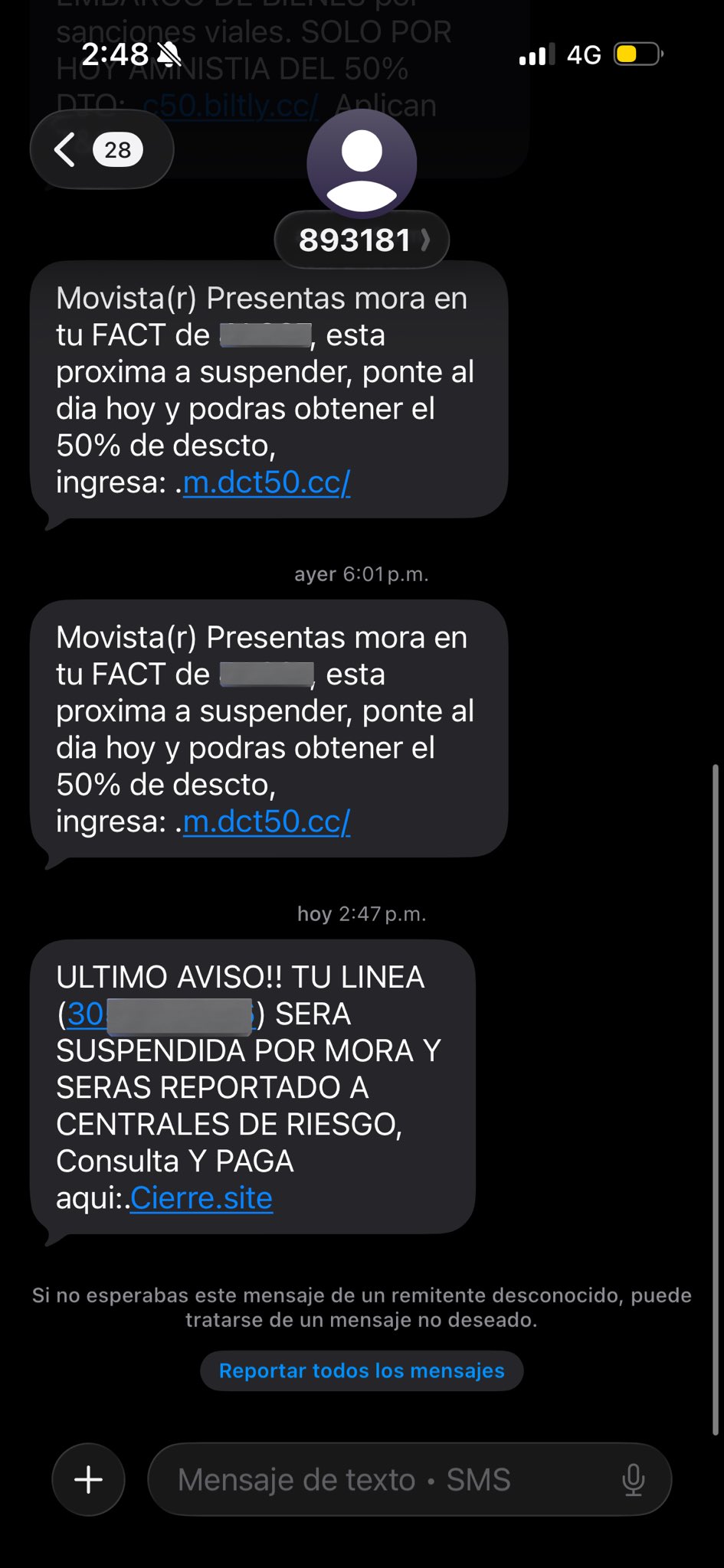Image resolution: width=724 pixels, height=1568 pixels.
Task: Open the Cierre.site link
Action: tap(201, 1198)
